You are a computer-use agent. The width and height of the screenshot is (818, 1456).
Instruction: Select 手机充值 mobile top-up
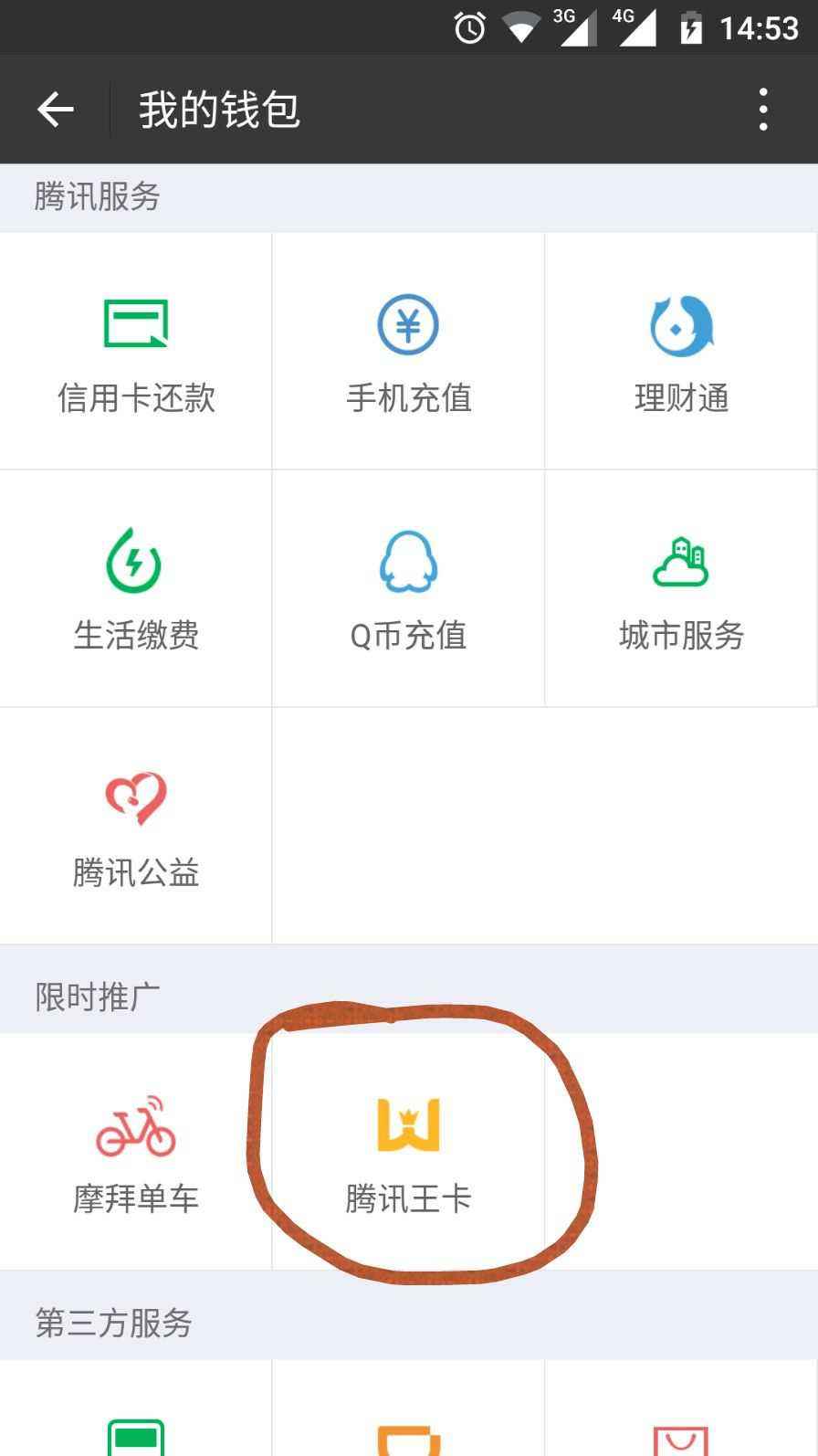[x=408, y=352]
